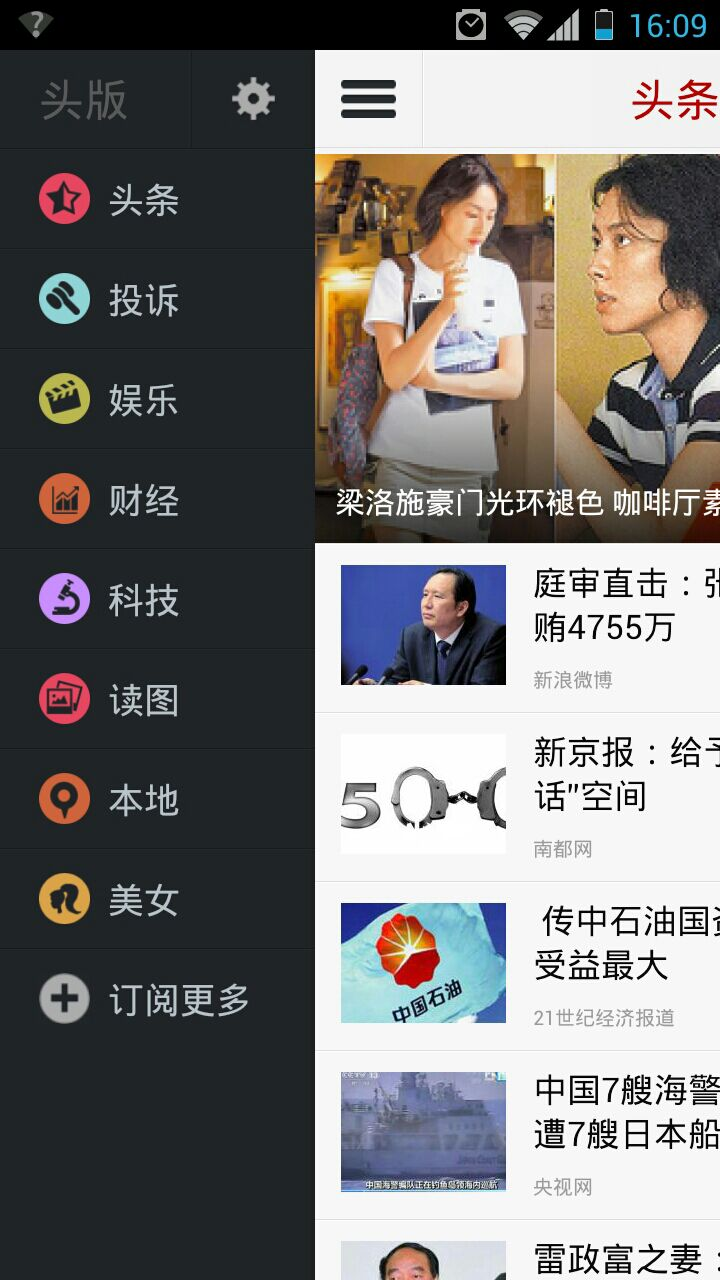Open the 科技 channel
720x1280 pixels.
tap(157, 599)
